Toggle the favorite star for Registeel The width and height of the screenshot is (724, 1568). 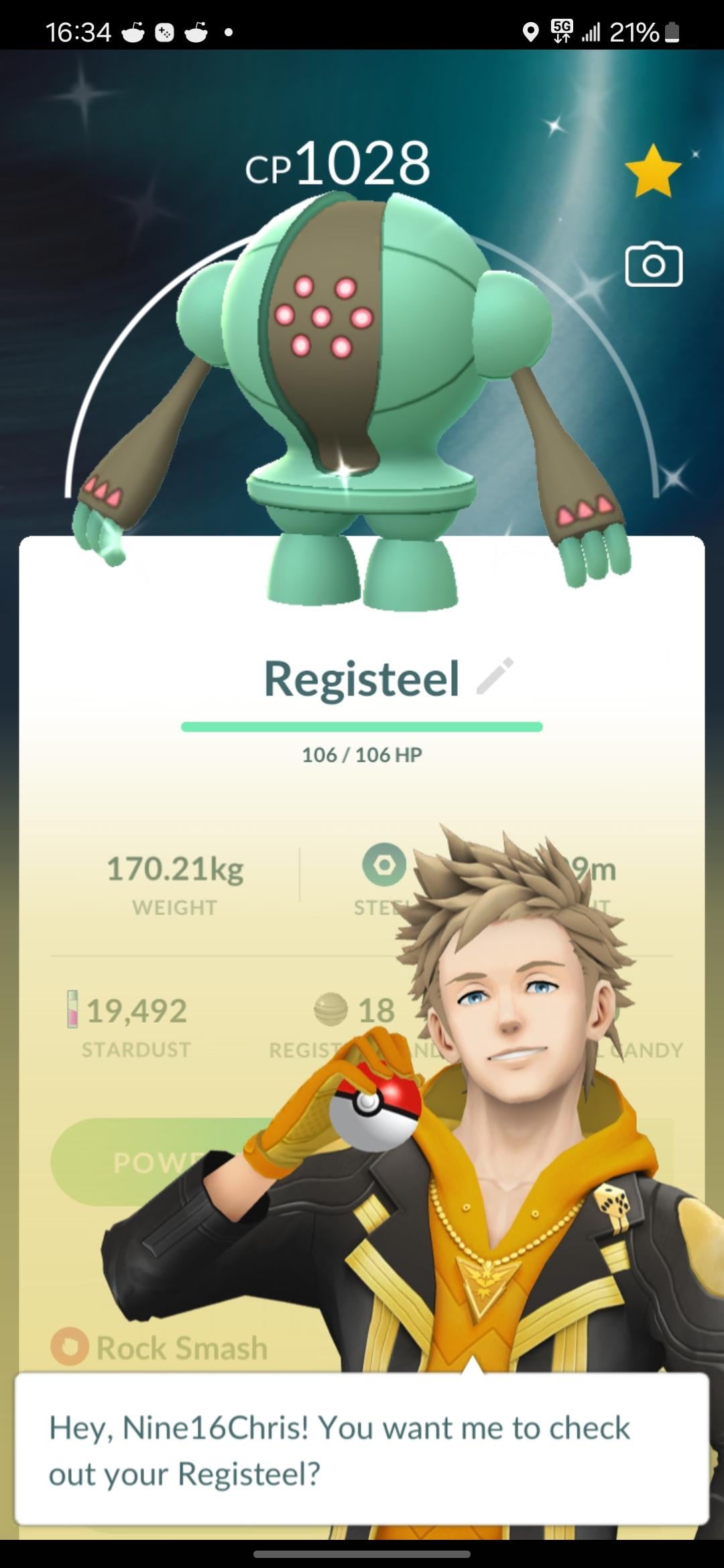point(652,172)
